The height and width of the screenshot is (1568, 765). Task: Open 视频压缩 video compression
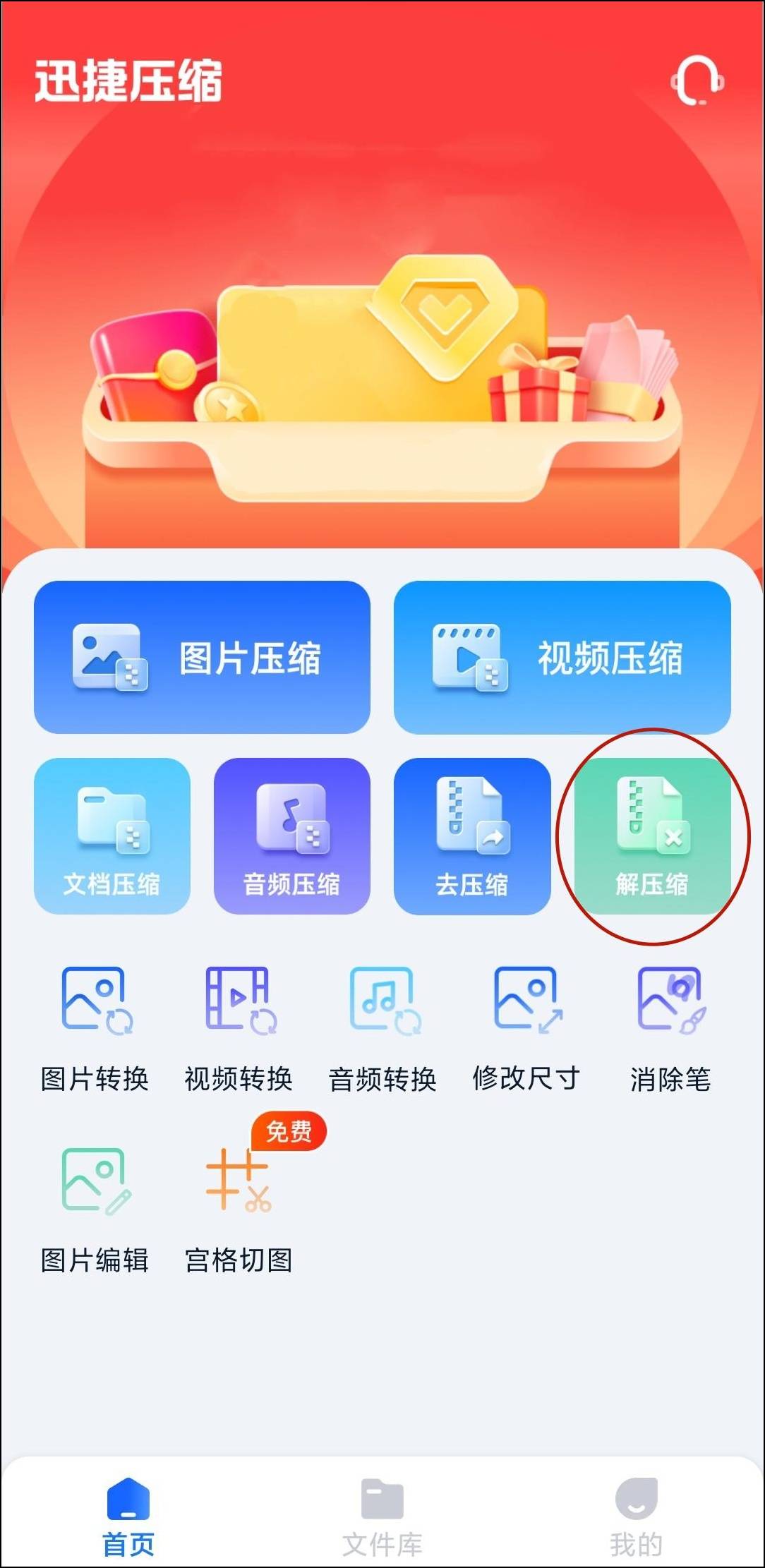click(562, 657)
